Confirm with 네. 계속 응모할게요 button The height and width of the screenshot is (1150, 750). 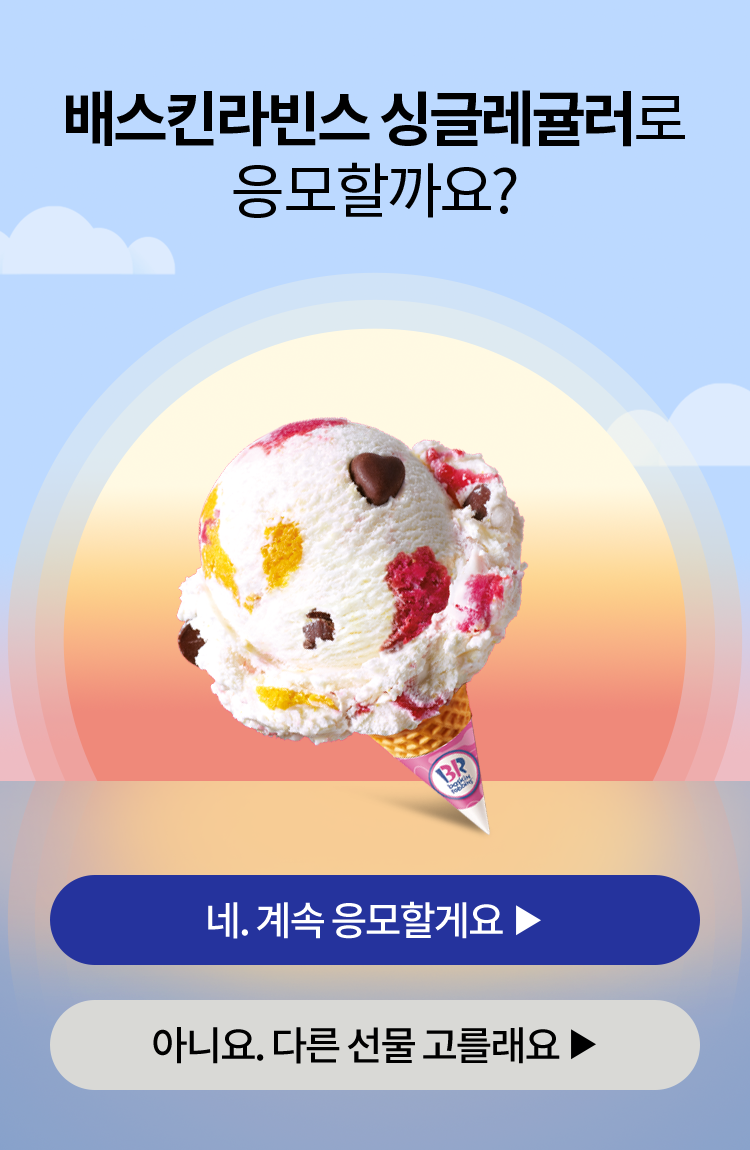point(374,920)
